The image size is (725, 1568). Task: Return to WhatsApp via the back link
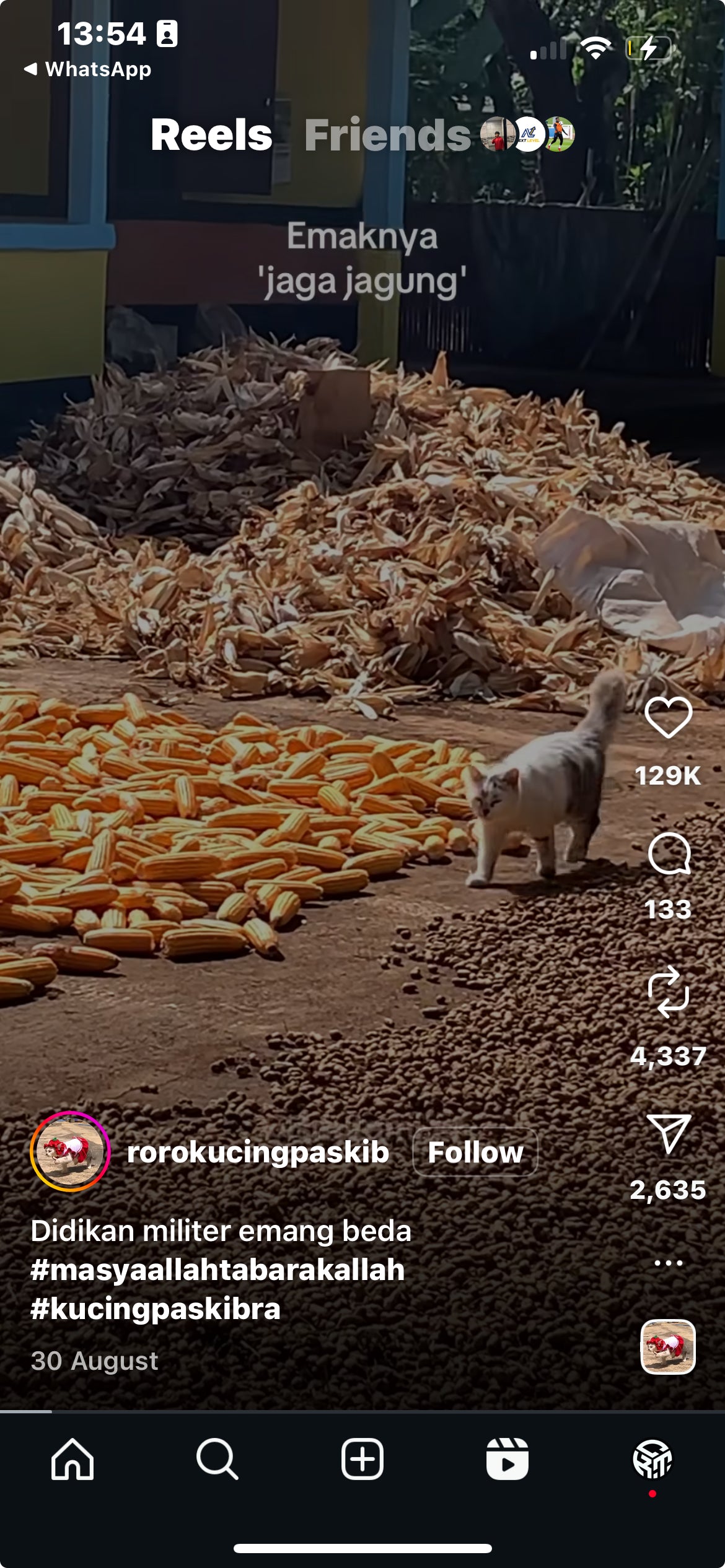(x=87, y=69)
